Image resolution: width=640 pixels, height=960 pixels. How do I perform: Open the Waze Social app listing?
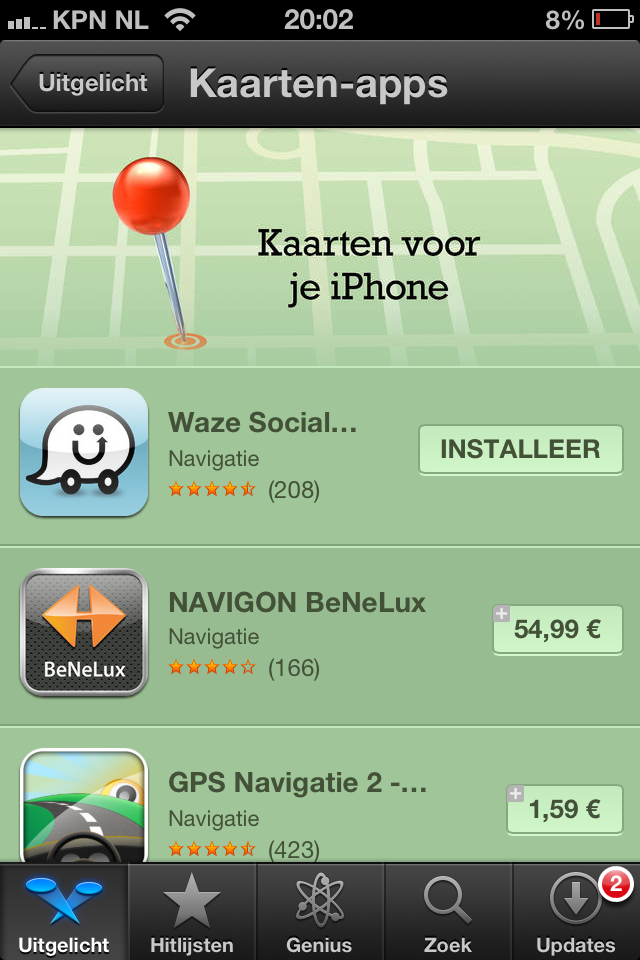pos(262,423)
